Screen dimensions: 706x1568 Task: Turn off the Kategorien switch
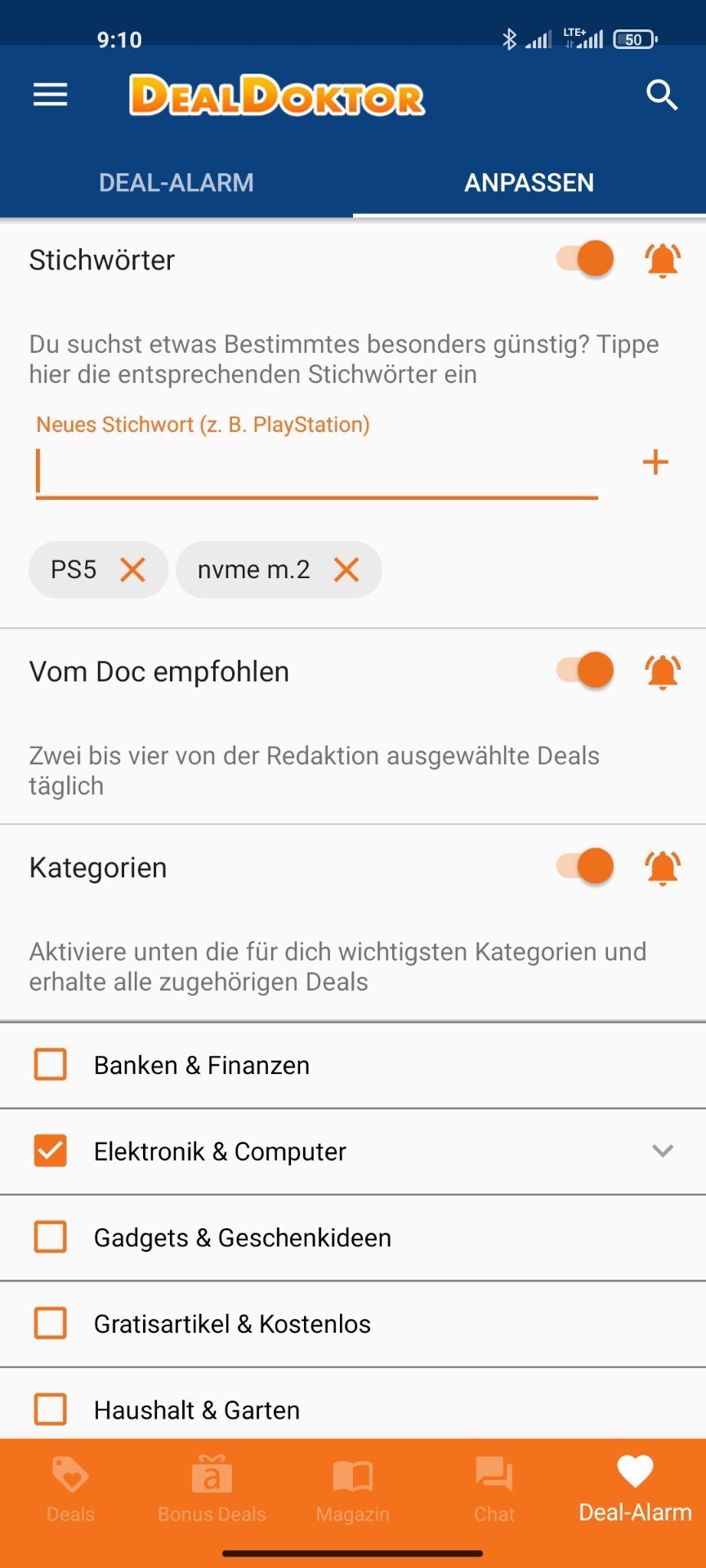click(585, 866)
